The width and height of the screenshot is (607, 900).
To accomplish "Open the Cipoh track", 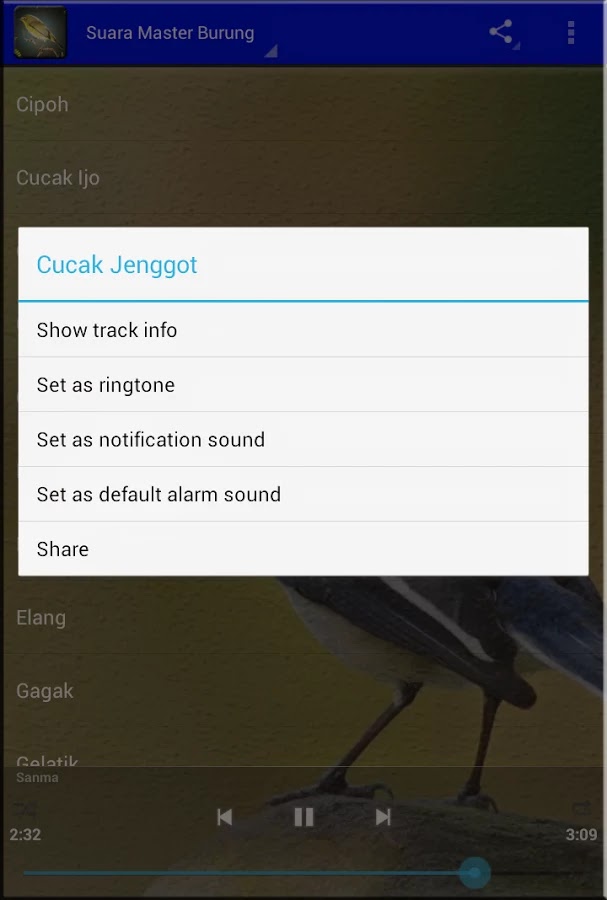I will click(42, 104).
